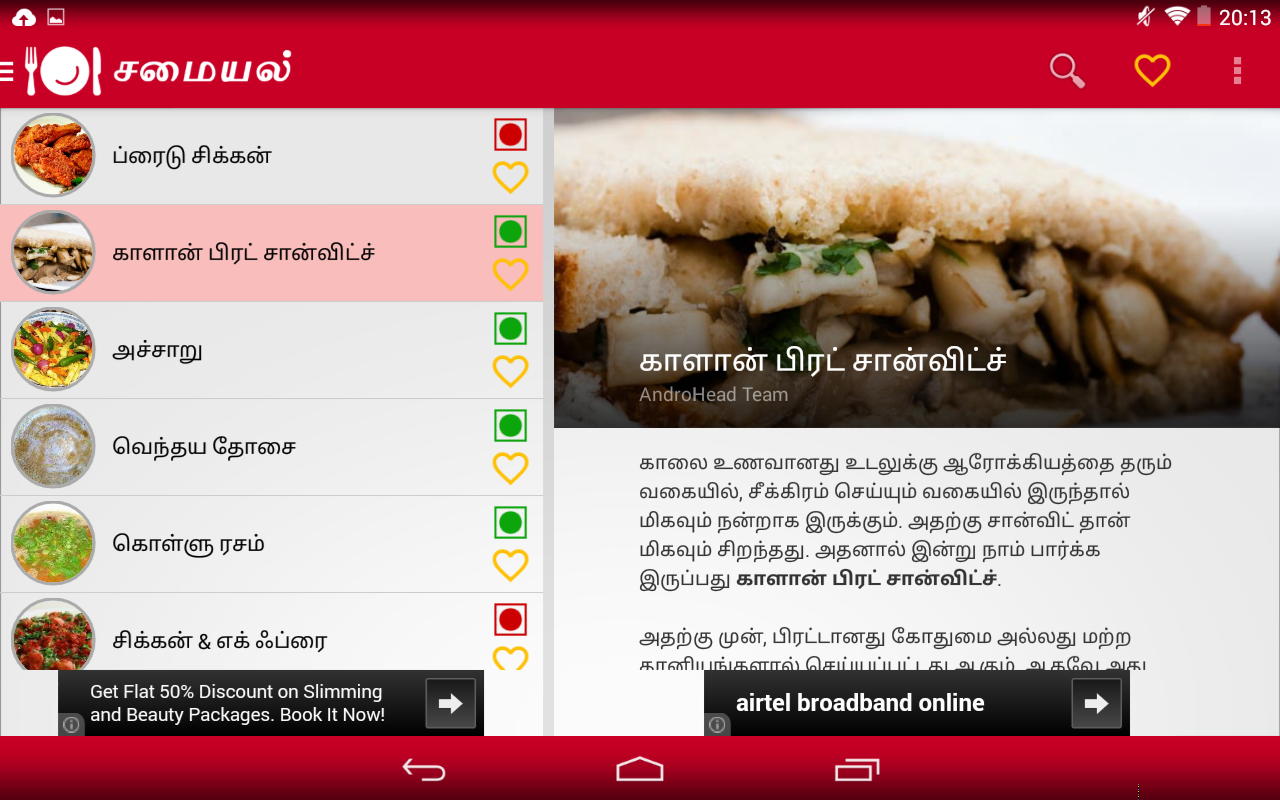The height and width of the screenshot is (800, 1280).
Task: Open the overflow menu
Action: (1237, 71)
